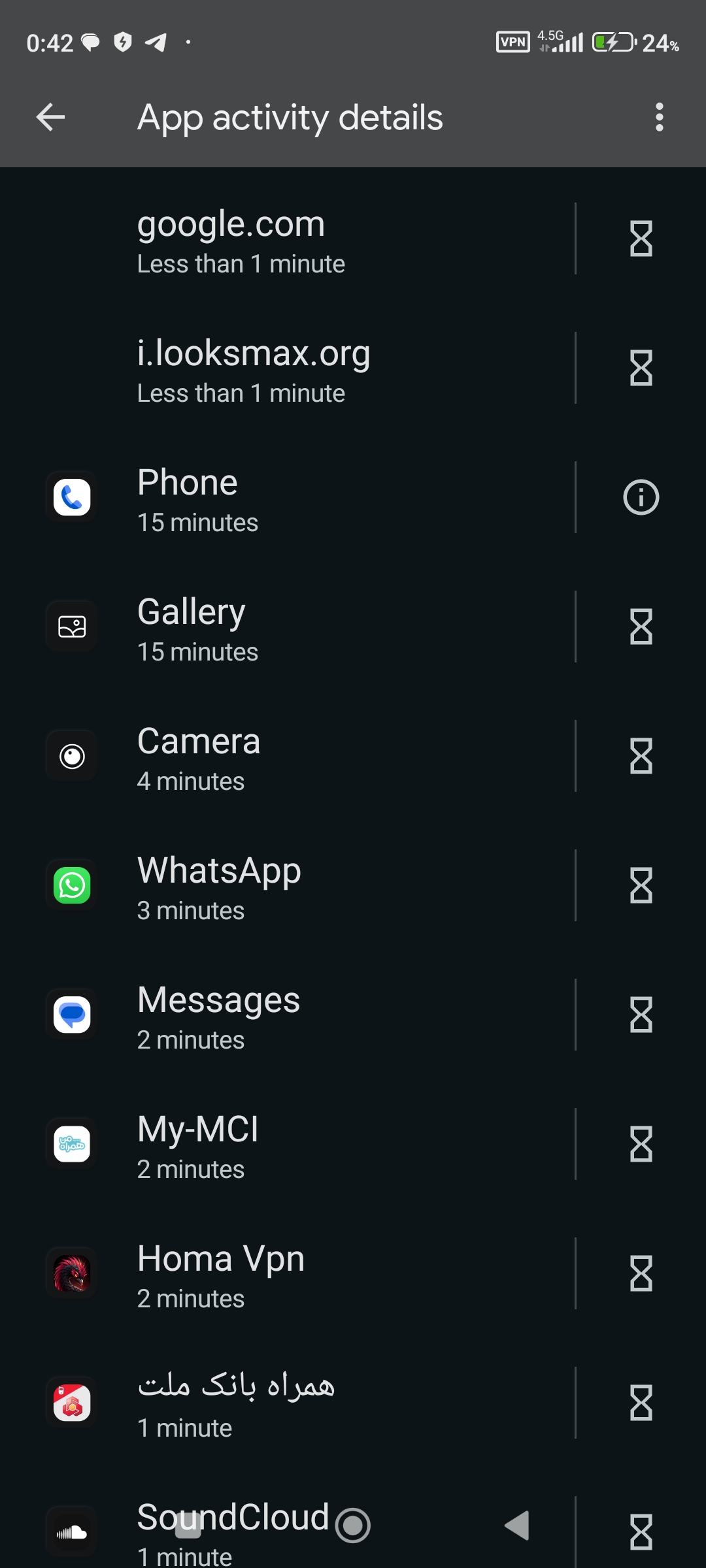Set an app timer for Camera
The width and height of the screenshot is (706, 1568).
pyautogui.click(x=641, y=756)
